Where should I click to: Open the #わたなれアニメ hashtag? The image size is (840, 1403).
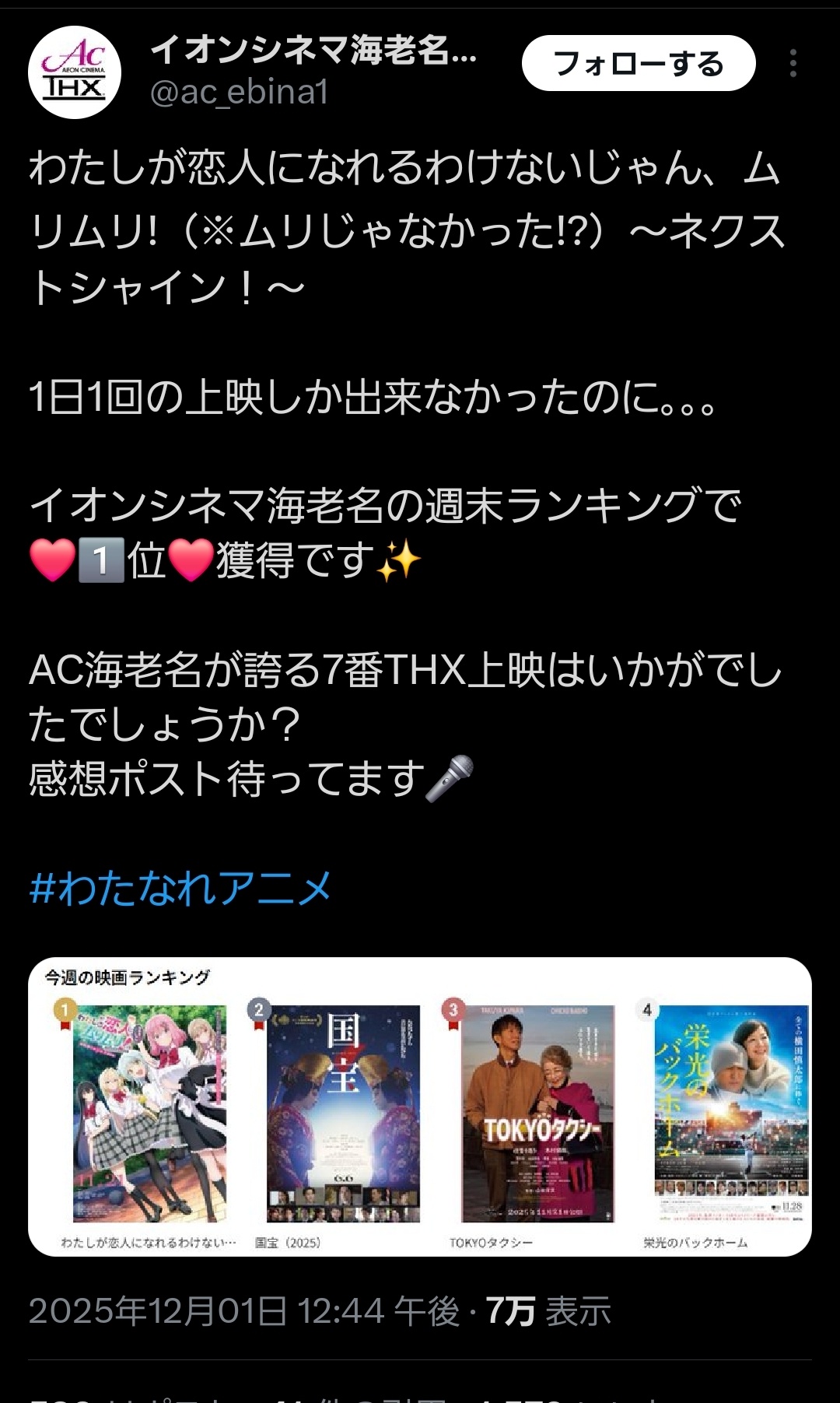180,888
